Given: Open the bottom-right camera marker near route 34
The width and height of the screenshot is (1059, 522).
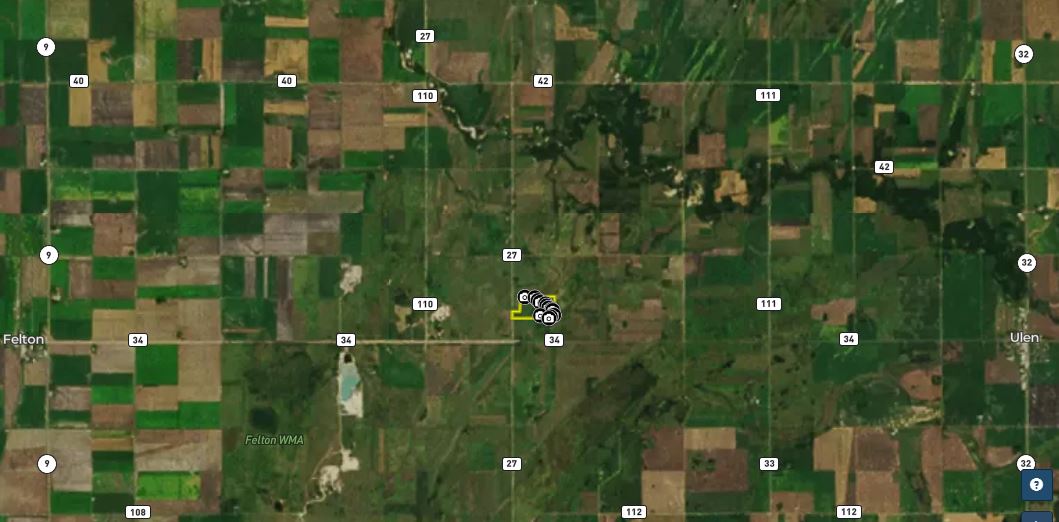Looking at the screenshot, I should (549, 318).
